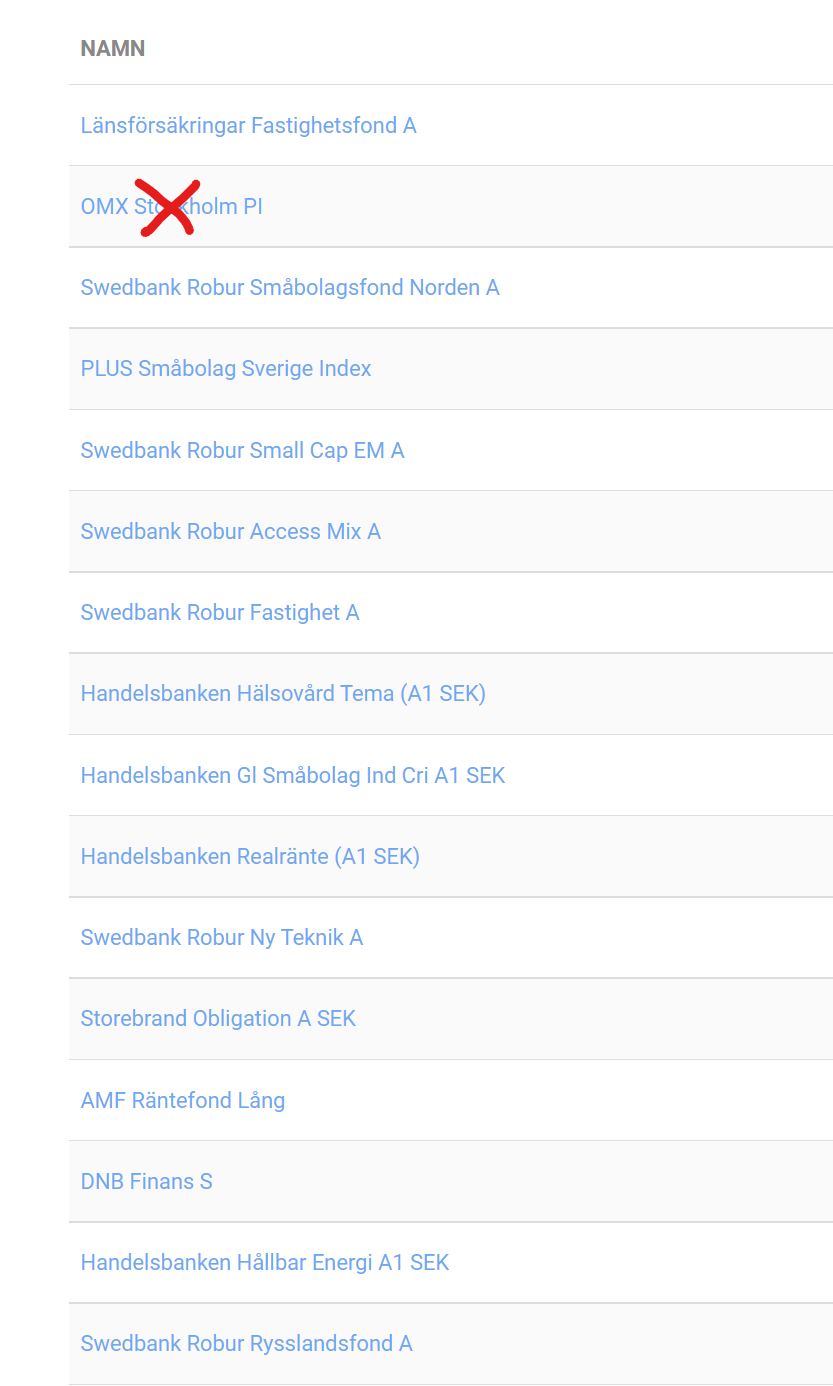The height and width of the screenshot is (1386, 833).
Task: Select Handelsbanken Gl Småbolag Ind Cri A1 SEK
Action: pos(292,776)
